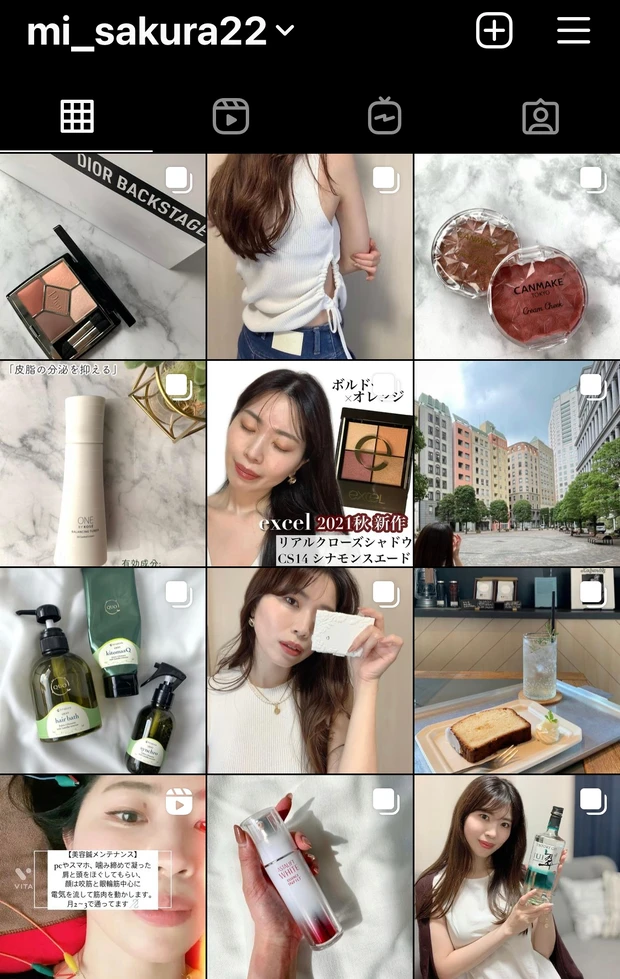The width and height of the screenshot is (620, 979).
Task: Switch to the posts grid tab
Action: pos(77,117)
